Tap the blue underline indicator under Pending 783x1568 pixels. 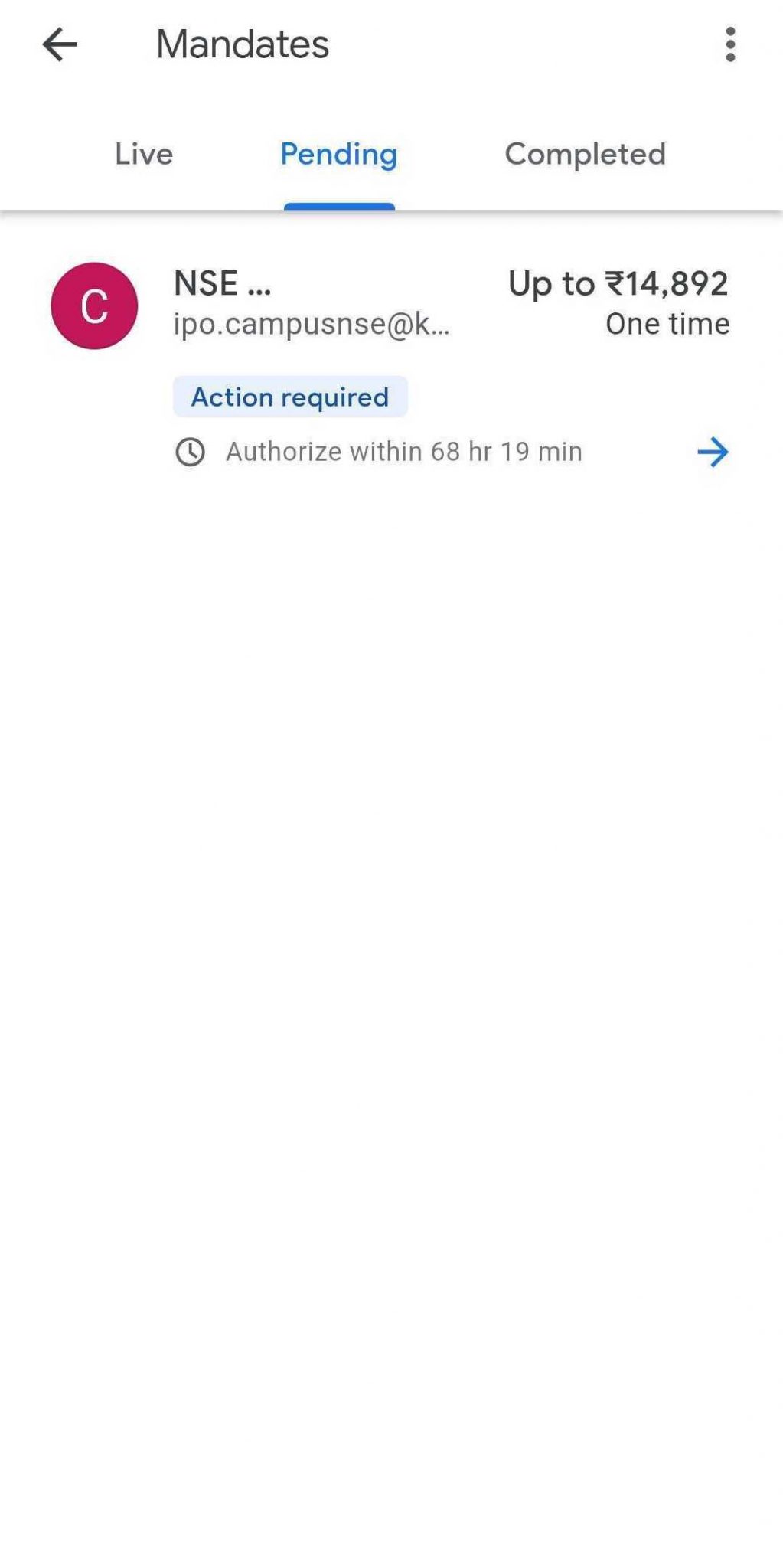(338, 205)
